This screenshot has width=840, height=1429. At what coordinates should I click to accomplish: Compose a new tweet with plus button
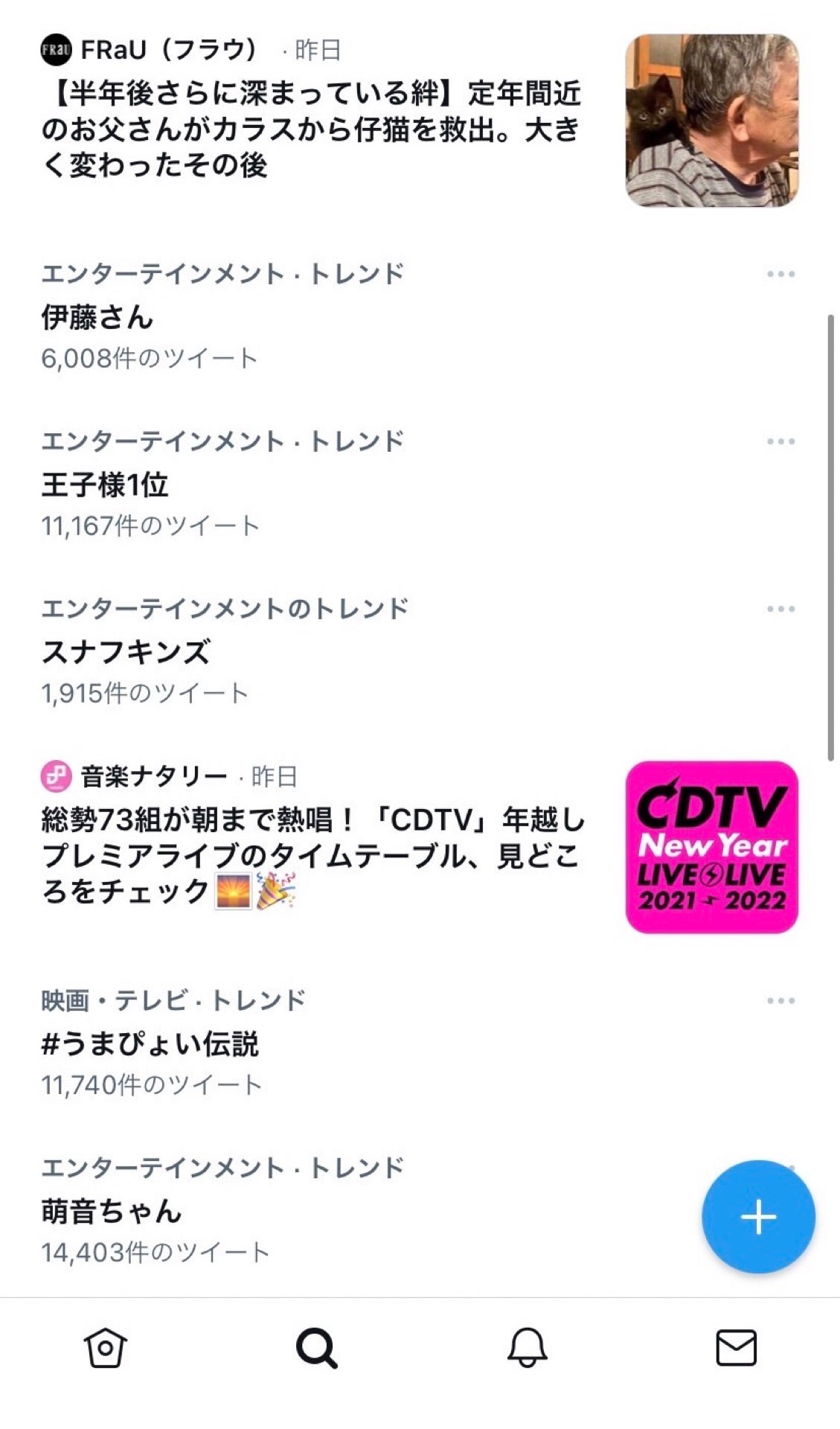coord(758,1217)
